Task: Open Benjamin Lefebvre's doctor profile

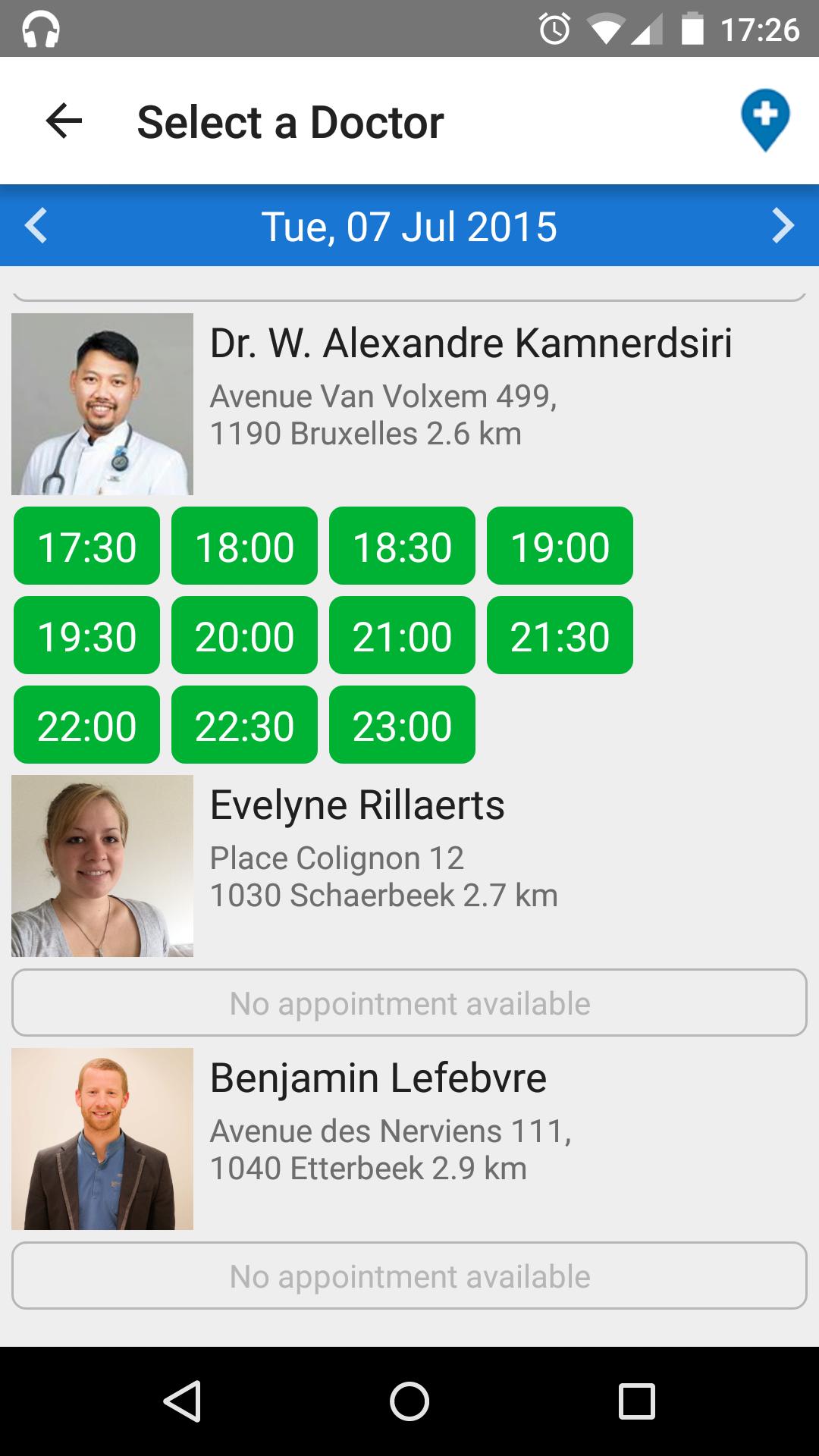Action: click(378, 1078)
